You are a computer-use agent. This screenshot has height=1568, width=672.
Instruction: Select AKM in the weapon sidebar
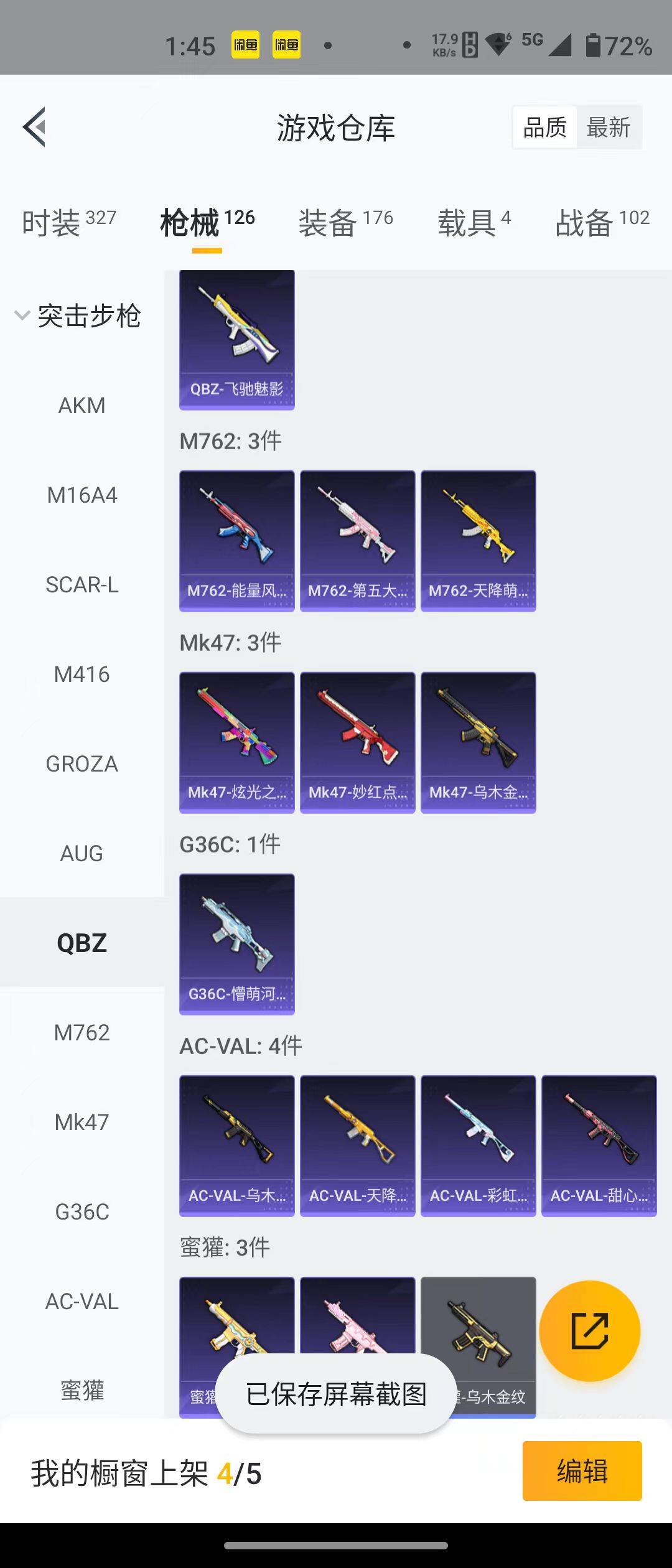click(x=82, y=406)
